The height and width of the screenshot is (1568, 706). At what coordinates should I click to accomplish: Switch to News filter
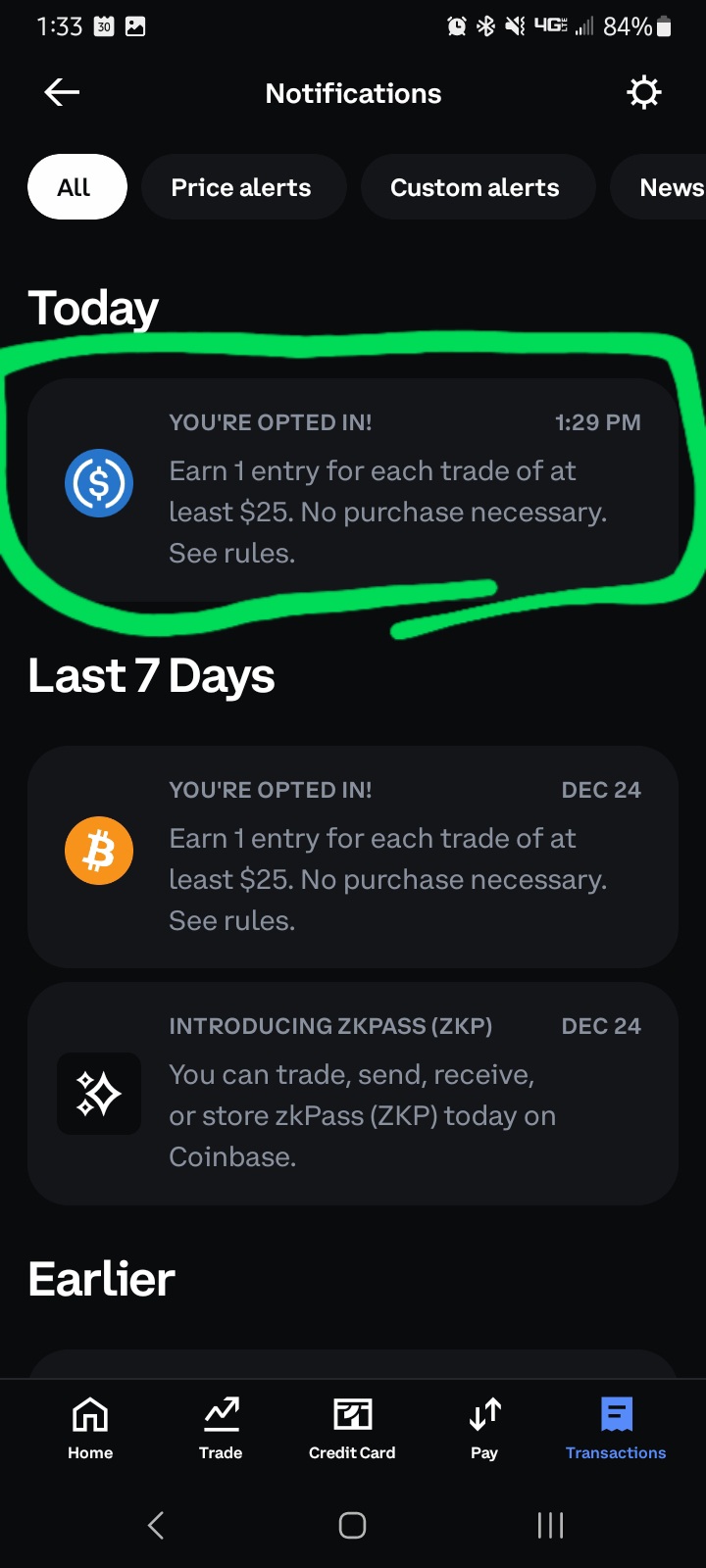point(669,187)
